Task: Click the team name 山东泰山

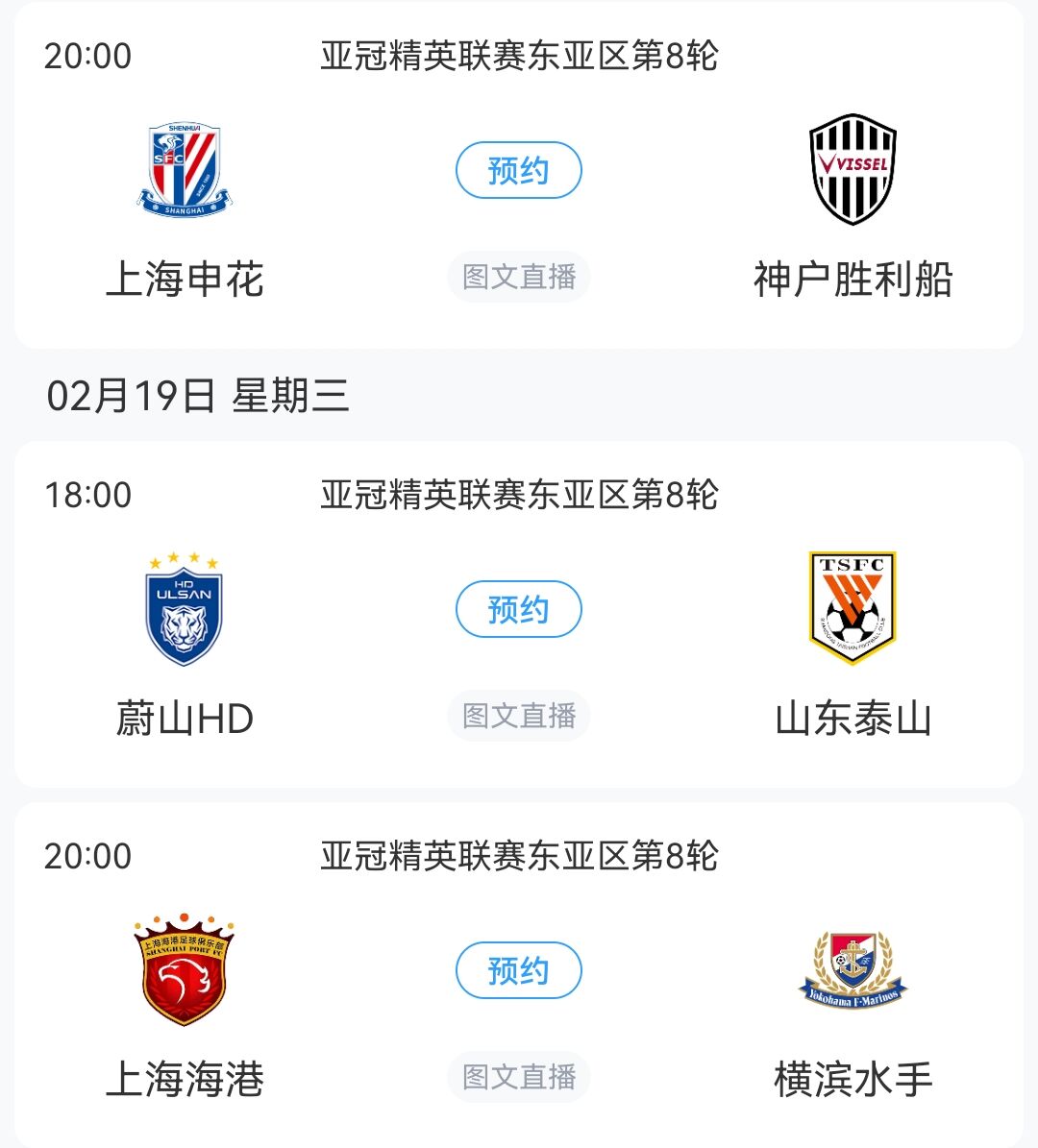Action: (851, 715)
